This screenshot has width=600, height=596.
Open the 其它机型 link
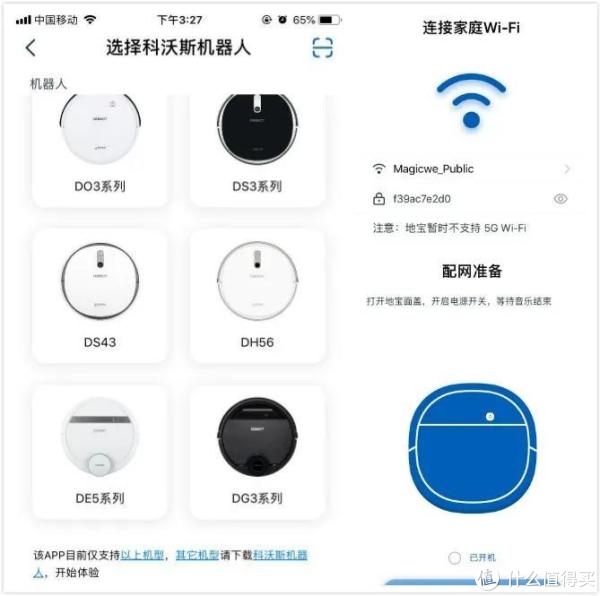click(197, 555)
